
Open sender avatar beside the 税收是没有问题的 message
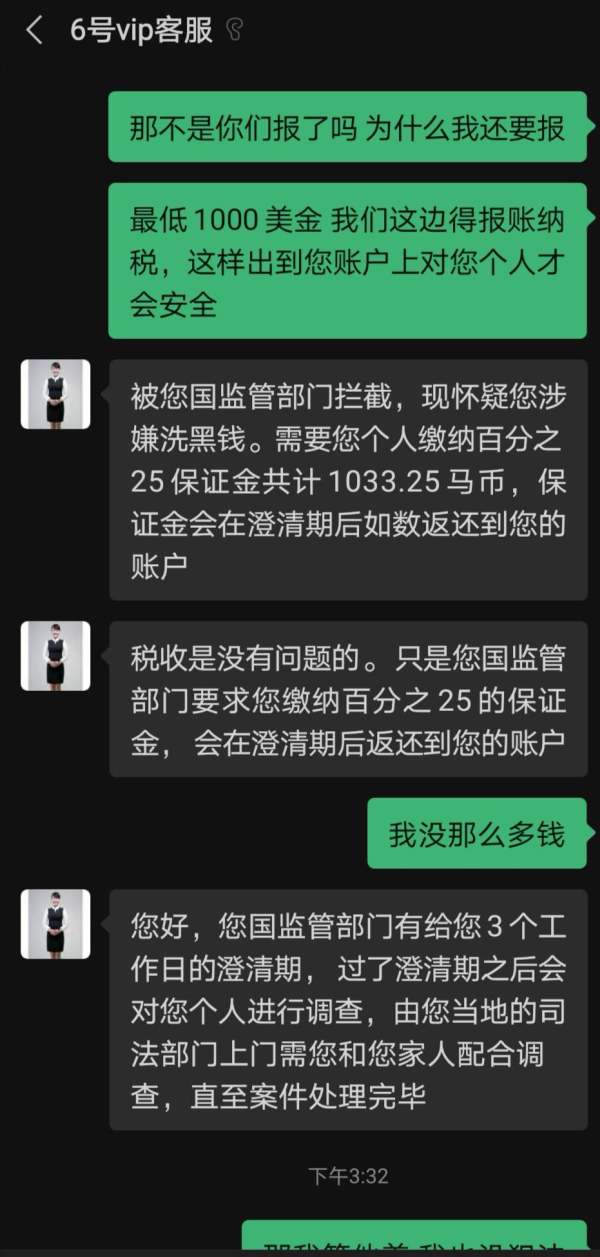tap(56, 656)
